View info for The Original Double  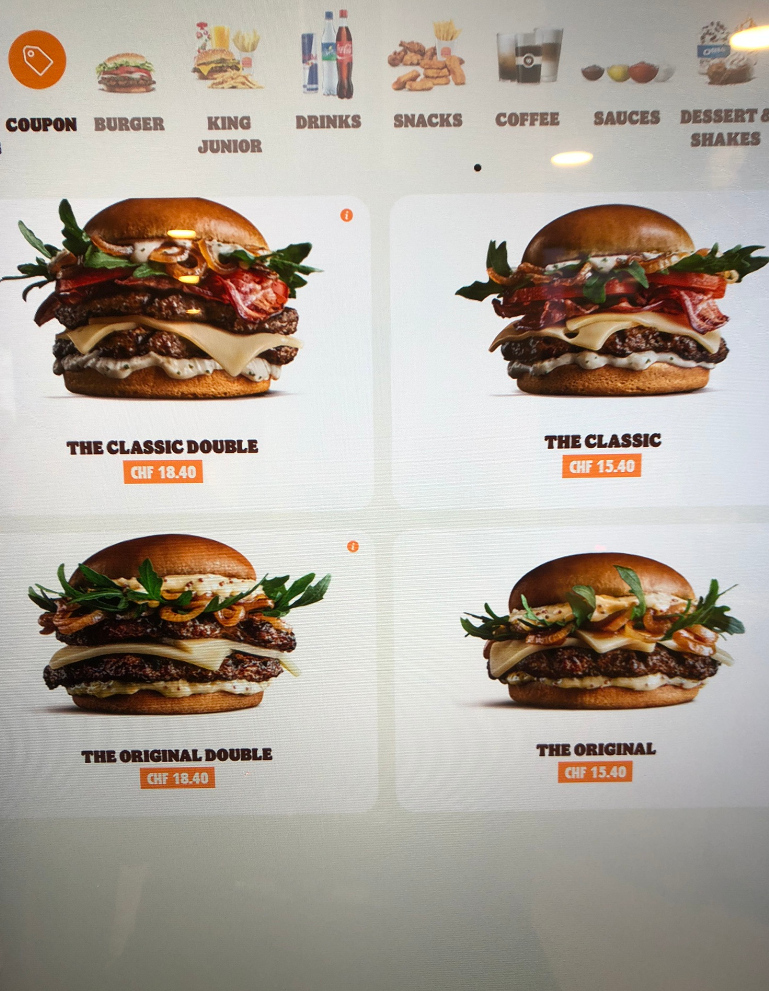tap(352, 547)
